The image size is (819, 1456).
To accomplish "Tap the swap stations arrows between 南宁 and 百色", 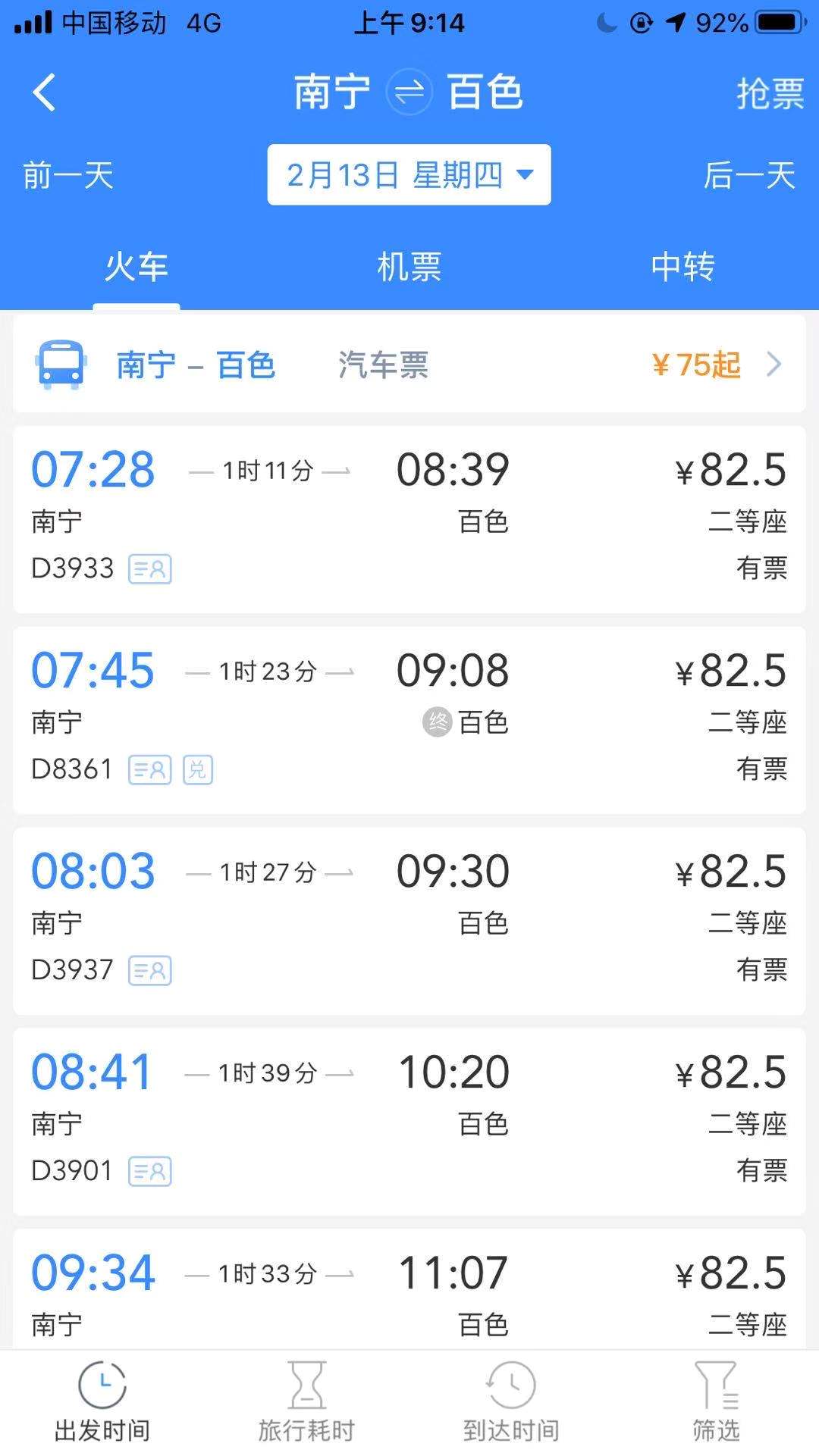I will click(x=409, y=92).
